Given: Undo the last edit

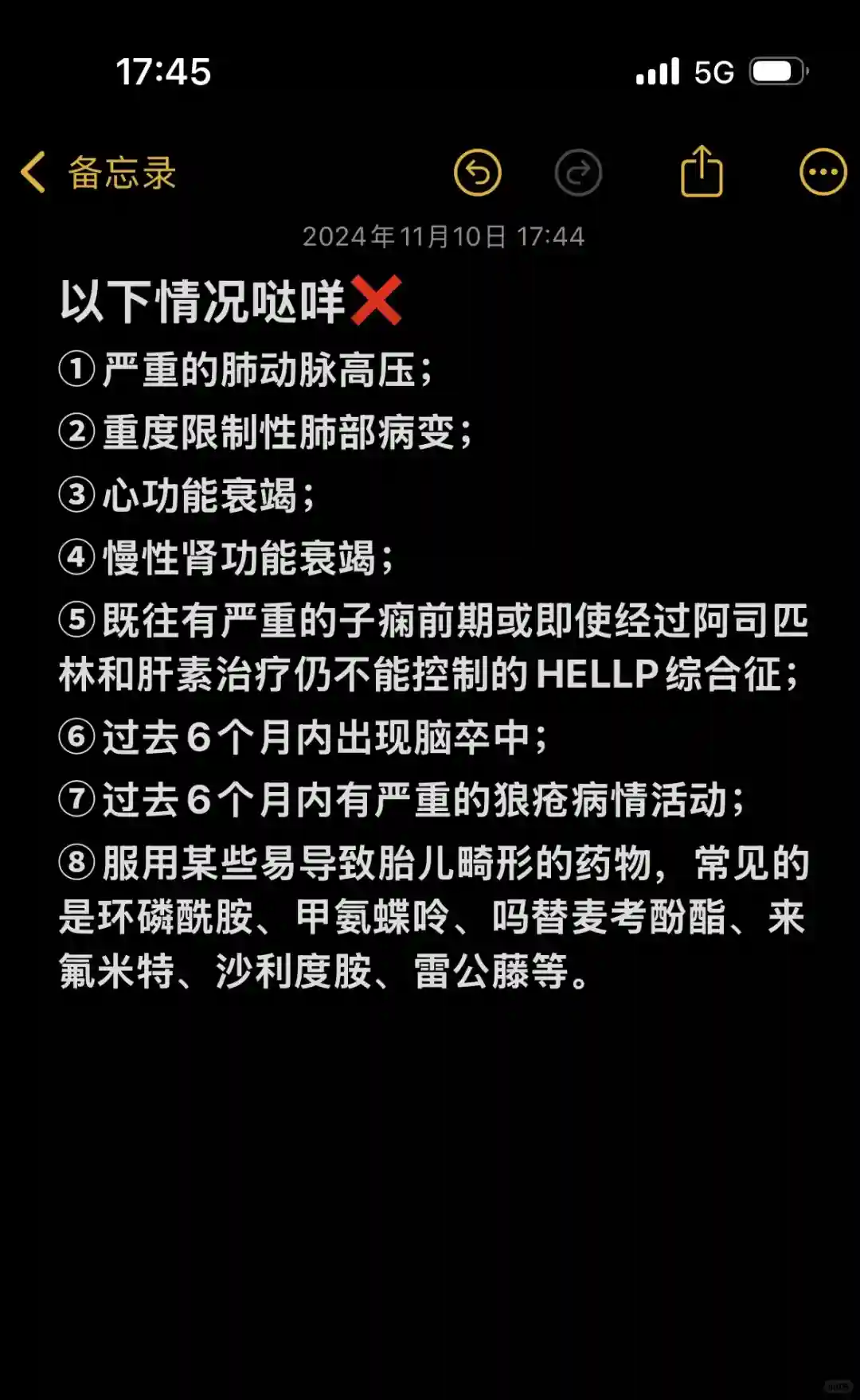Looking at the screenshot, I should (478, 173).
